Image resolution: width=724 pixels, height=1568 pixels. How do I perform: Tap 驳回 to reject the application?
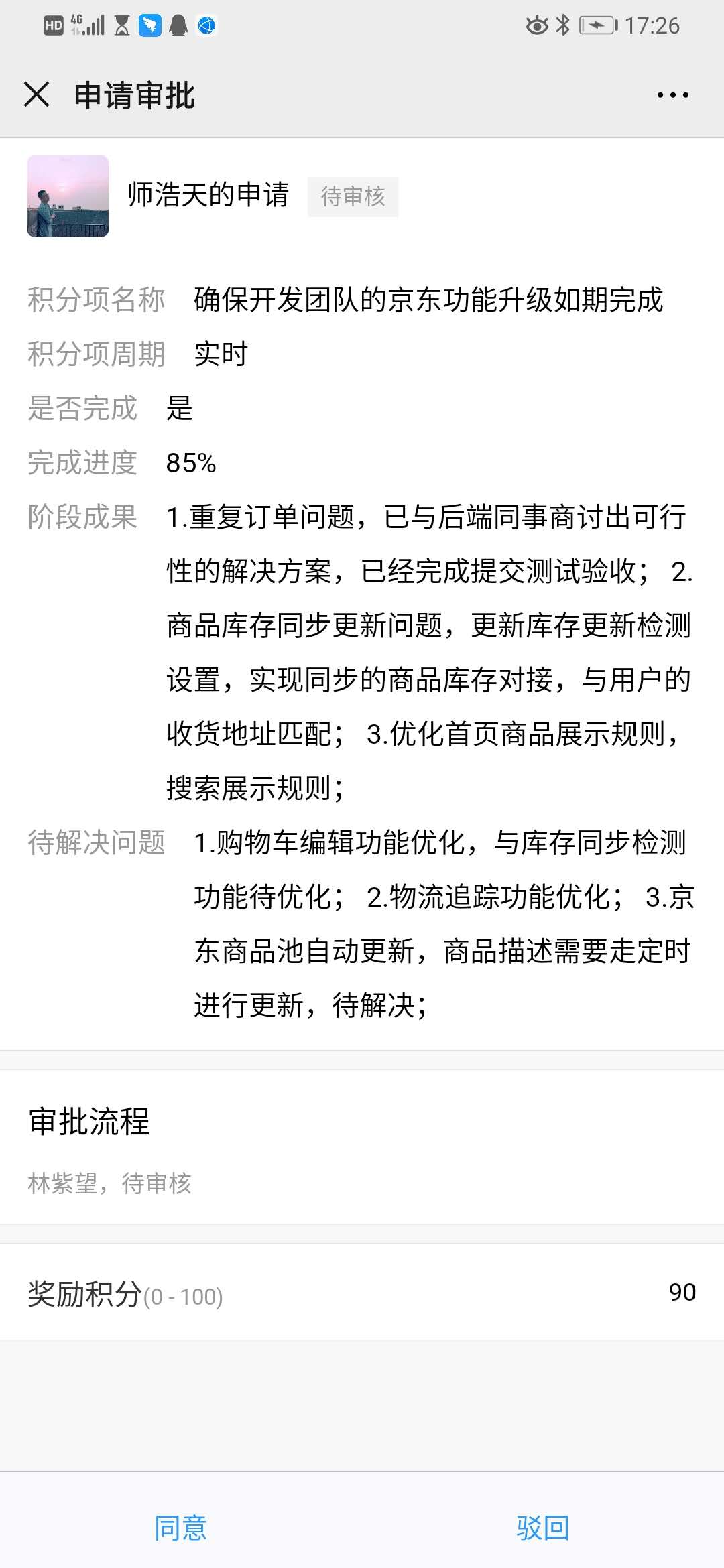click(x=542, y=1528)
